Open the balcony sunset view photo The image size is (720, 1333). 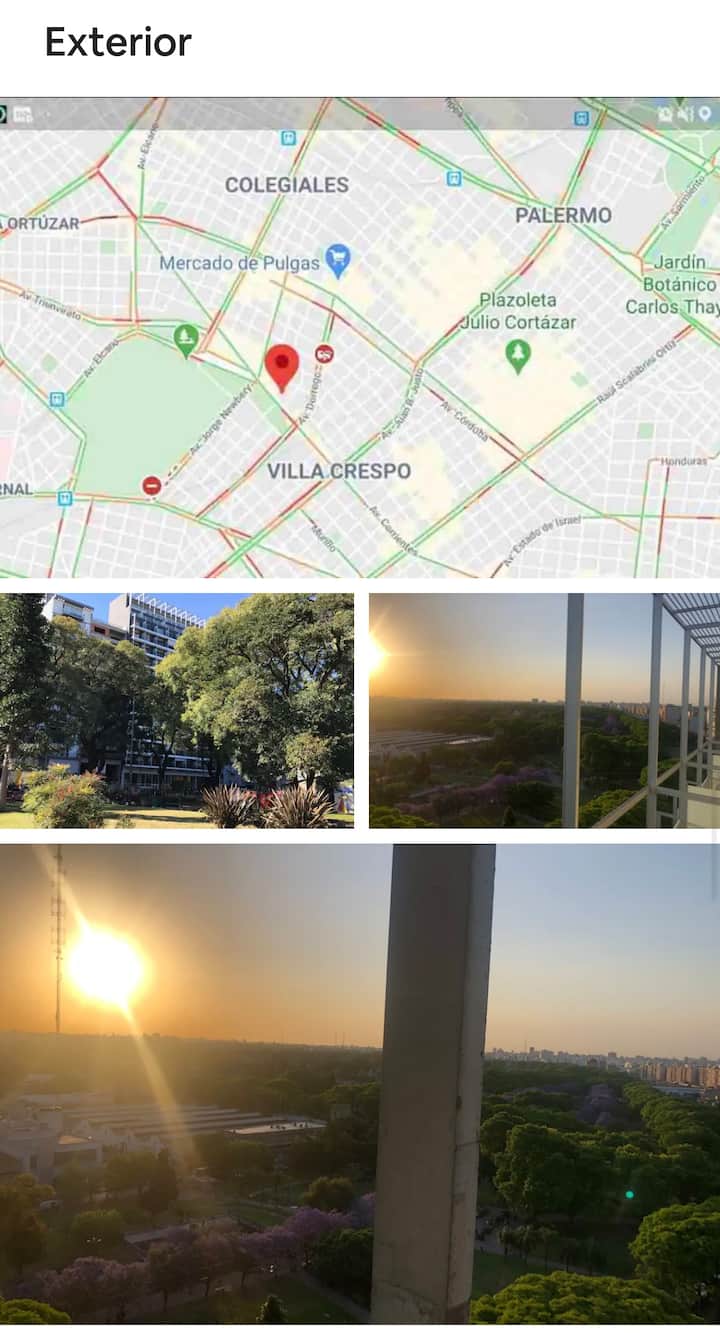click(x=544, y=710)
